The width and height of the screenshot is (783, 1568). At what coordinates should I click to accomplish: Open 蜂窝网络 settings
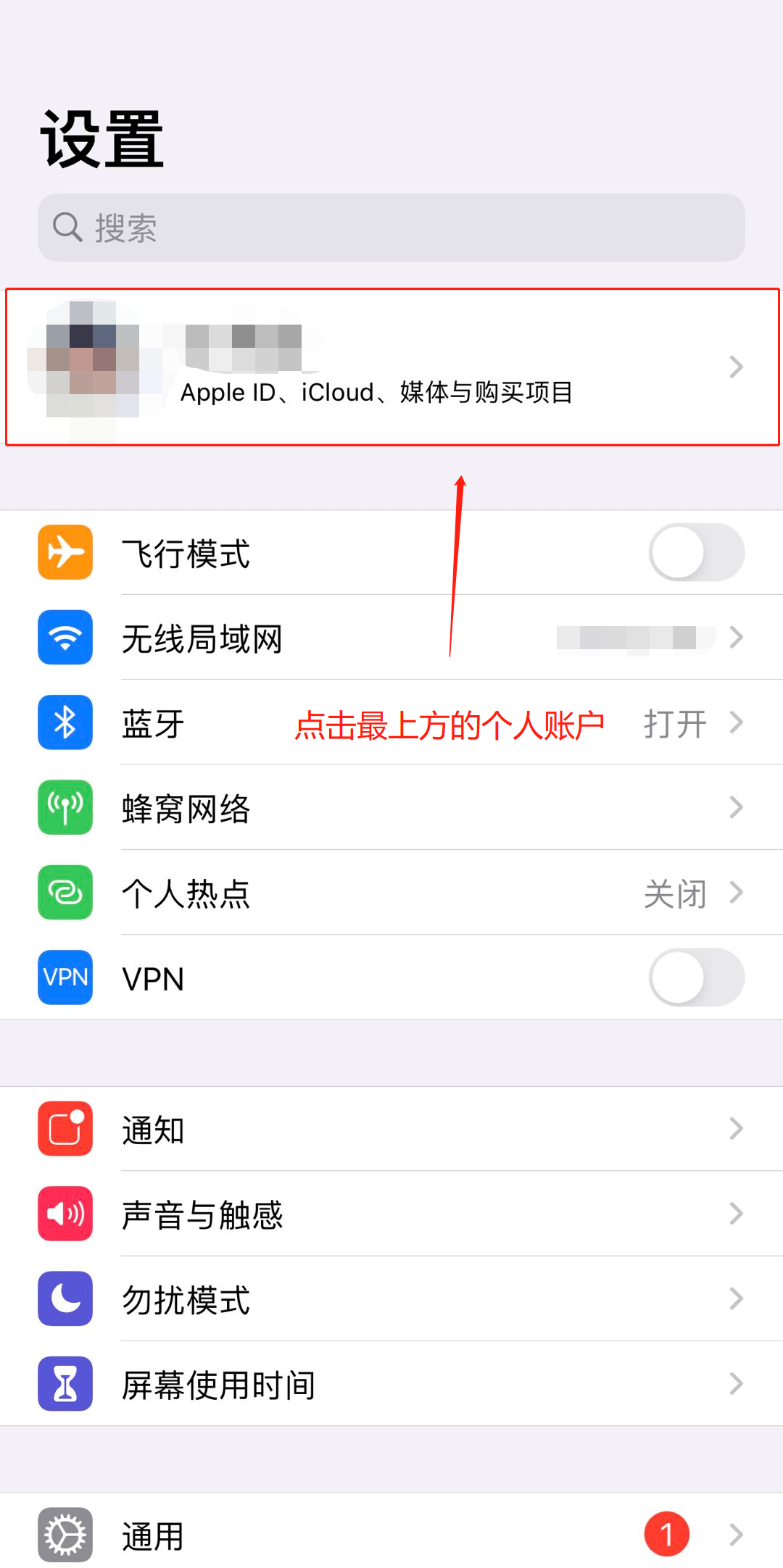coord(391,809)
